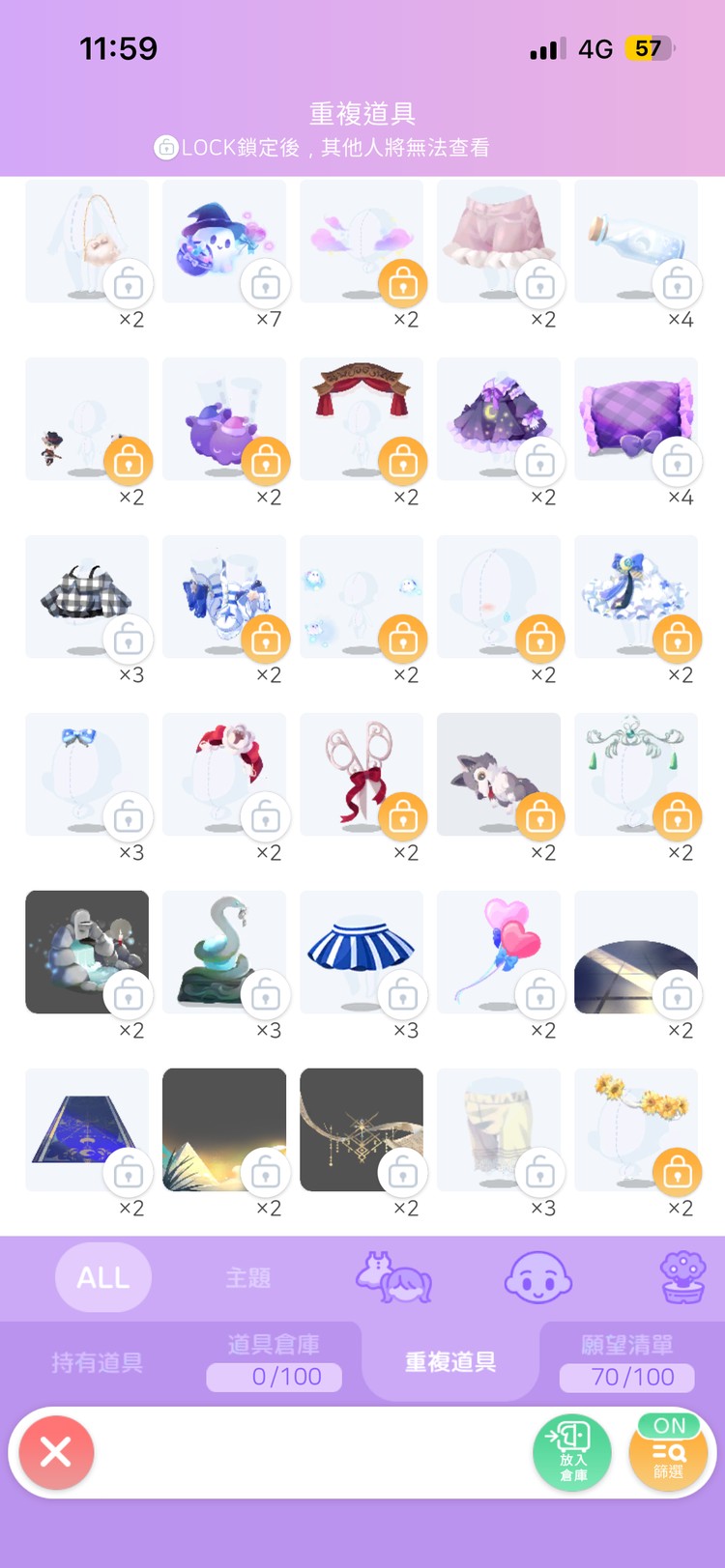725x1568 pixels.
Task: Select the 重複道具 tab
Action: (450, 1362)
